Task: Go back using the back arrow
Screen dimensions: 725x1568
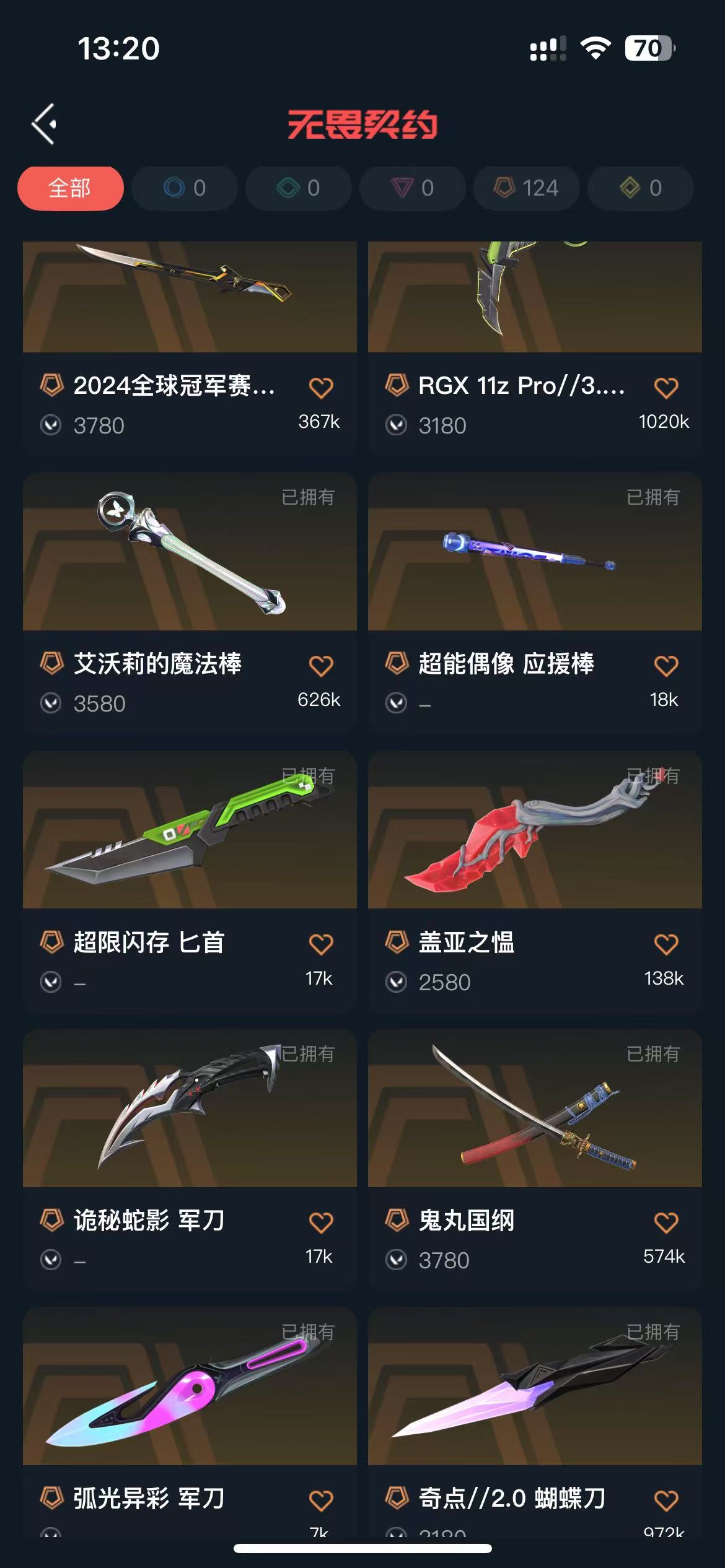Action: click(45, 124)
